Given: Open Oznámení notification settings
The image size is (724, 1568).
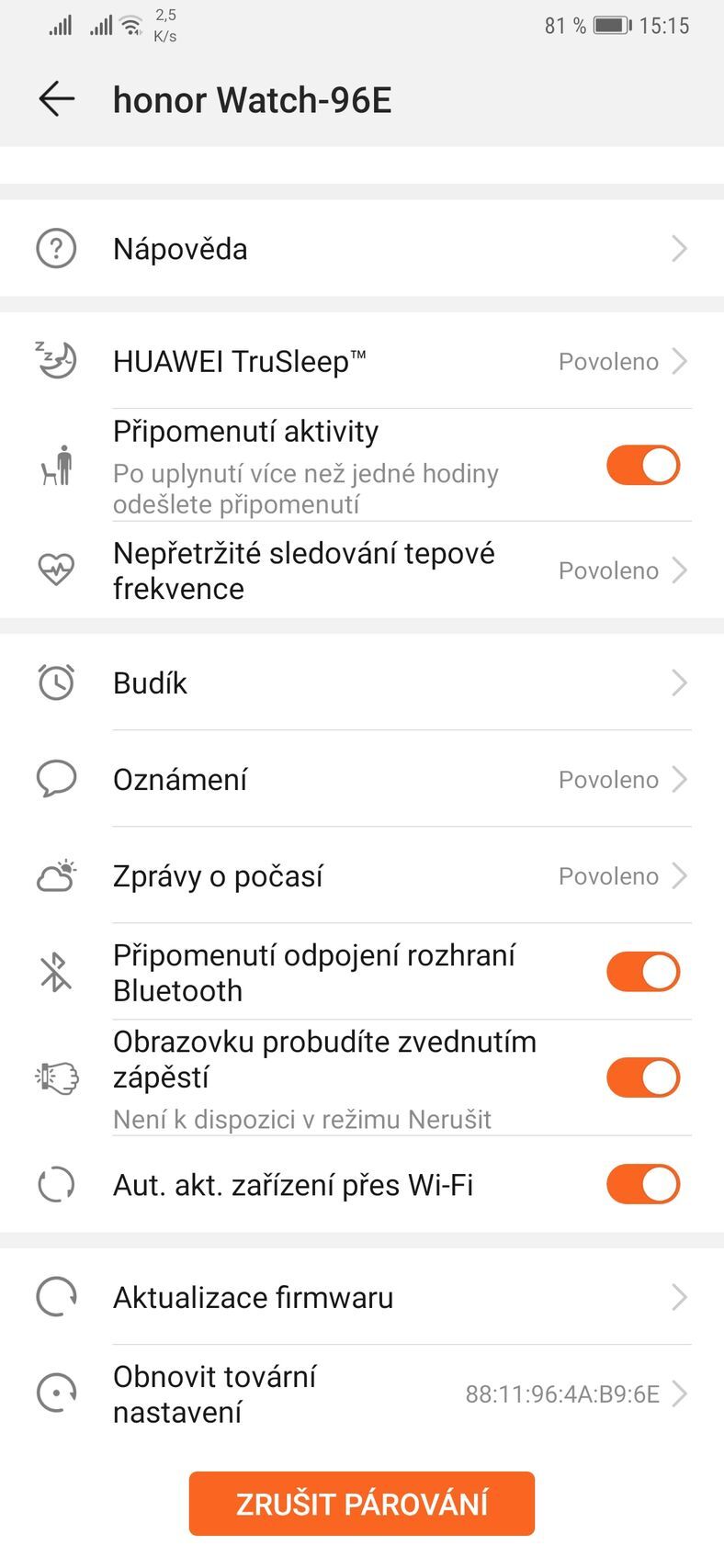Looking at the screenshot, I should [x=362, y=780].
